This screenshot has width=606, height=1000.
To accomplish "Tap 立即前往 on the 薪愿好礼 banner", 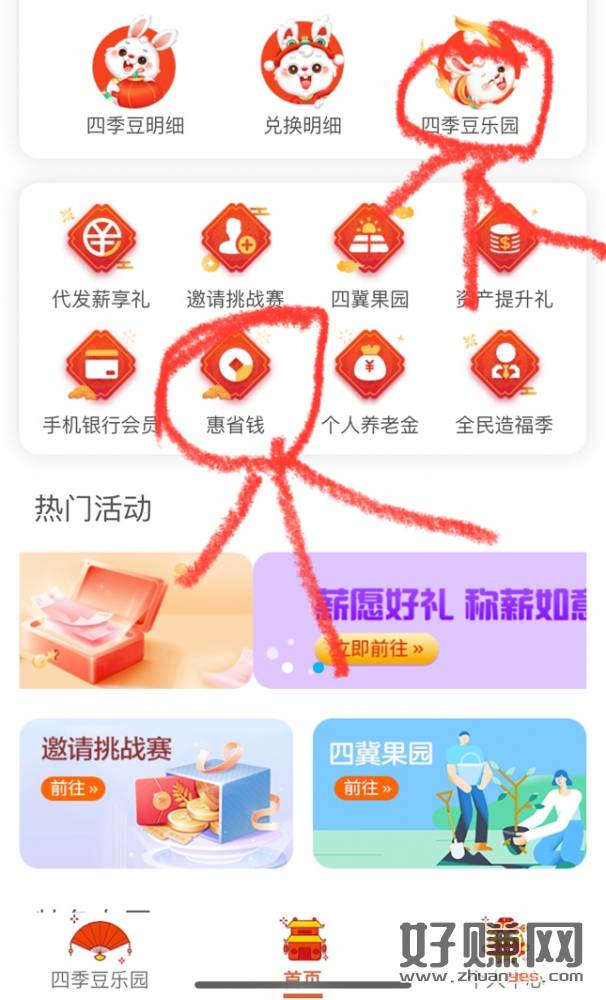I will point(377,649).
